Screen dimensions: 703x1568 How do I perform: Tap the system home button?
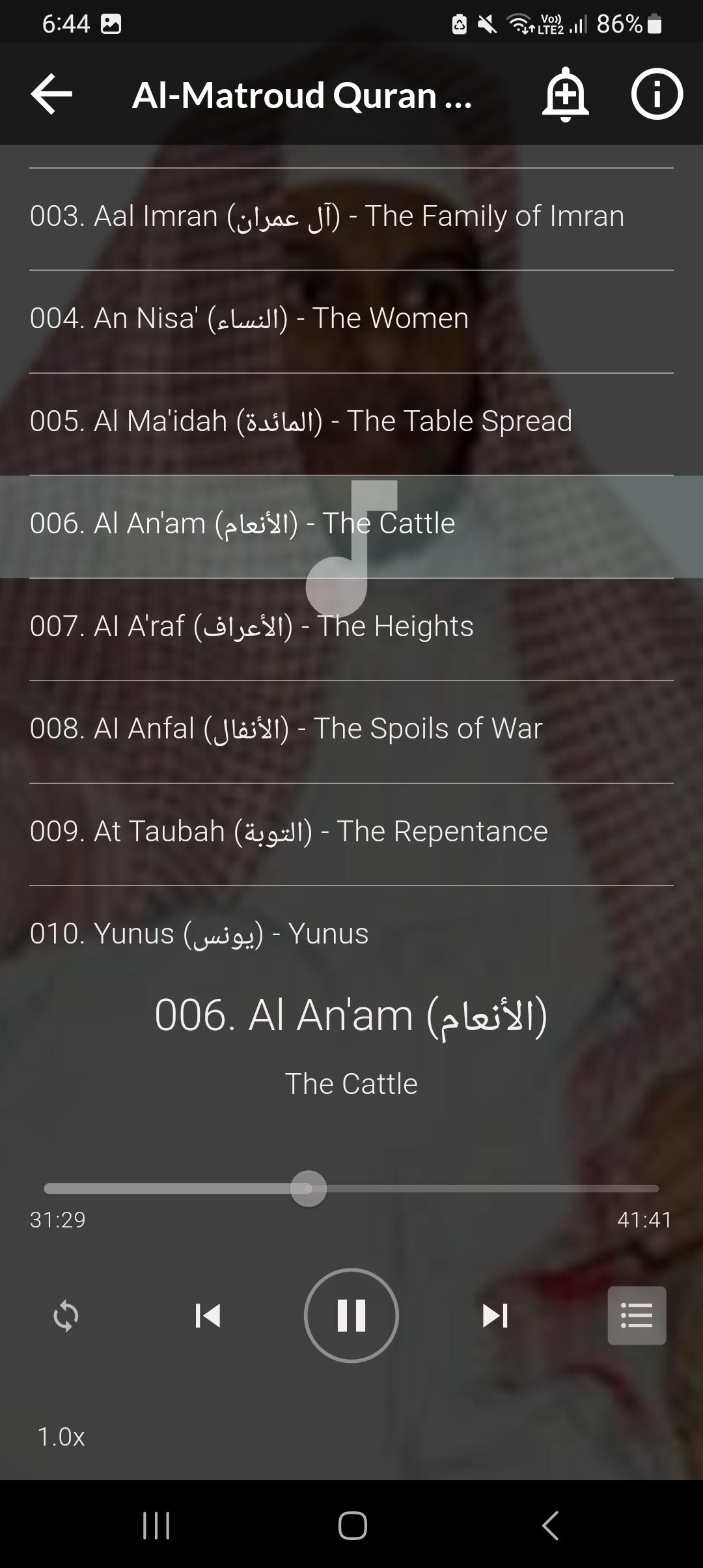coord(352,1525)
